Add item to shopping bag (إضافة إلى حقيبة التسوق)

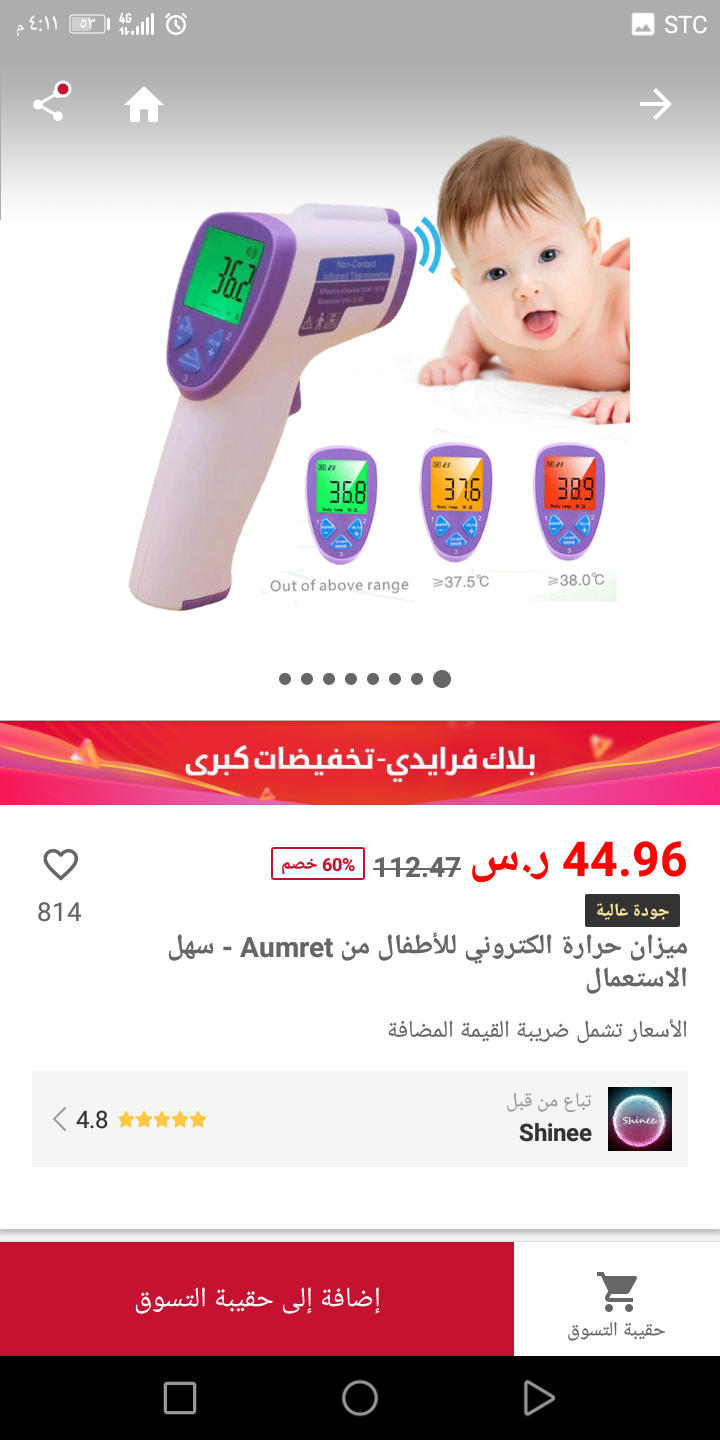pos(257,1299)
